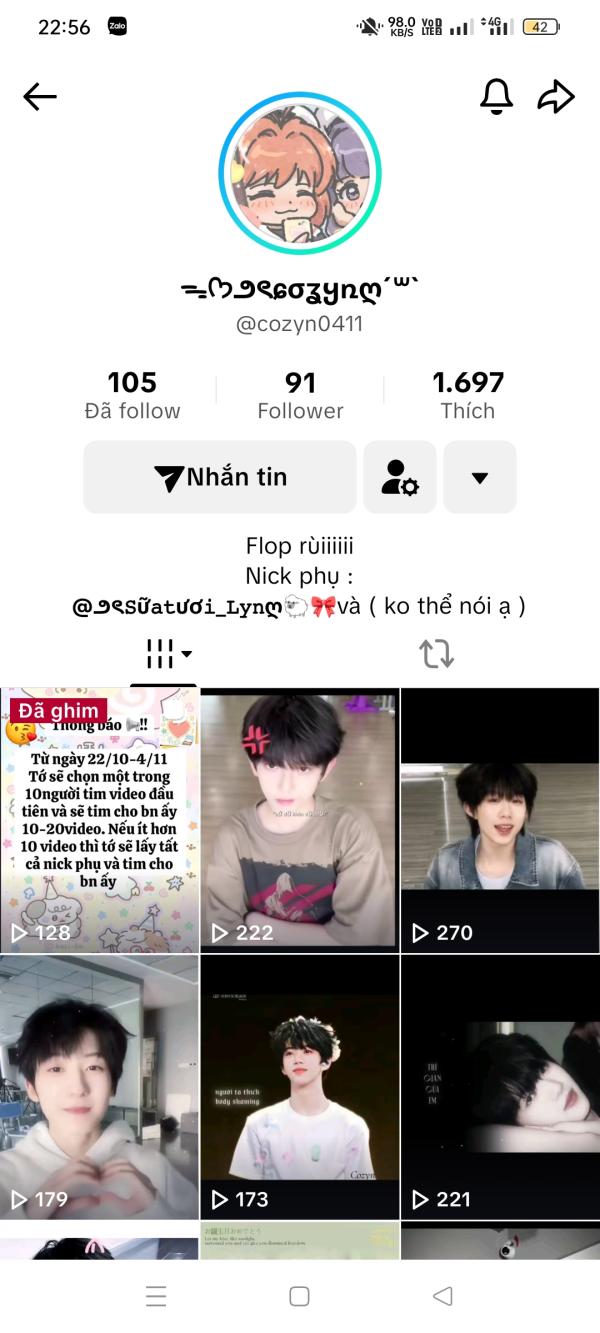Play the video with 221 views

pyautogui.click(x=500, y=1087)
